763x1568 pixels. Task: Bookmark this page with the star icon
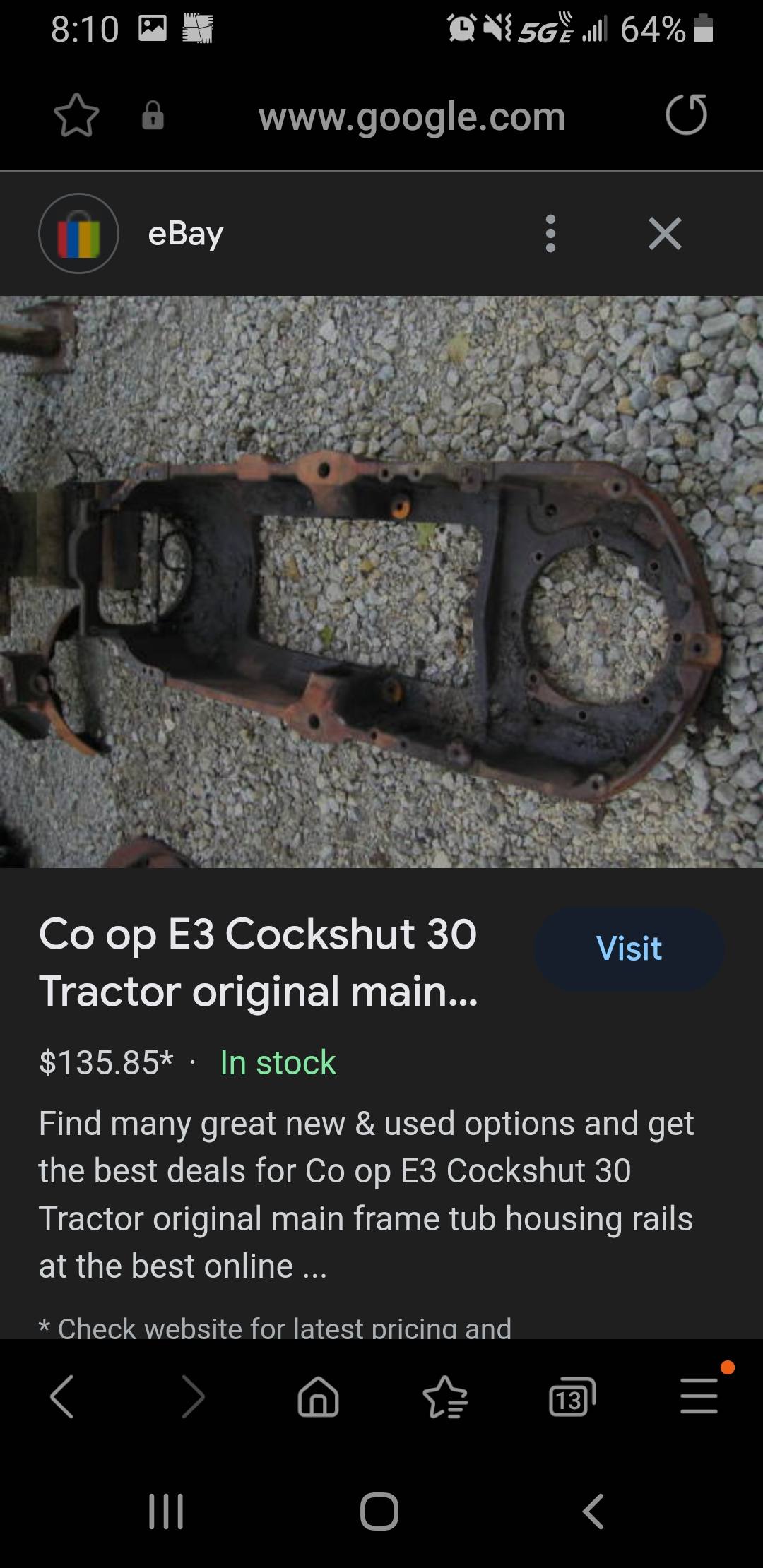[x=76, y=116]
